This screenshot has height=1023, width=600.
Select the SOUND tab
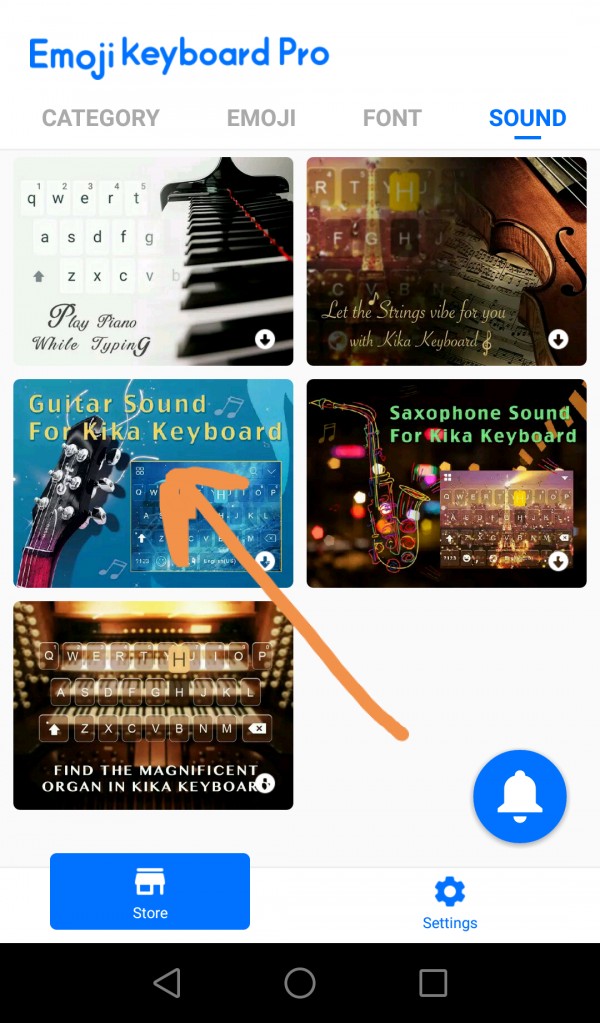tap(527, 118)
